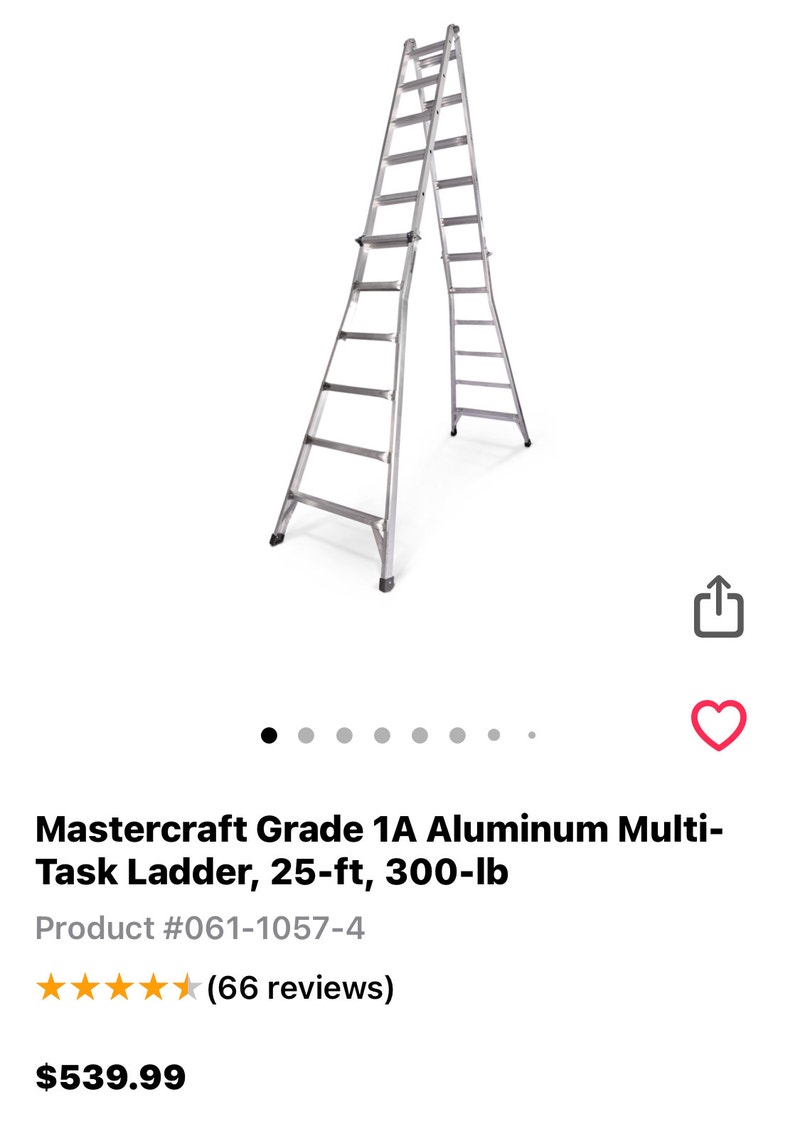Select the half-filled fifth rating star
Viewport: 800px width, 1131px height.
188,988
